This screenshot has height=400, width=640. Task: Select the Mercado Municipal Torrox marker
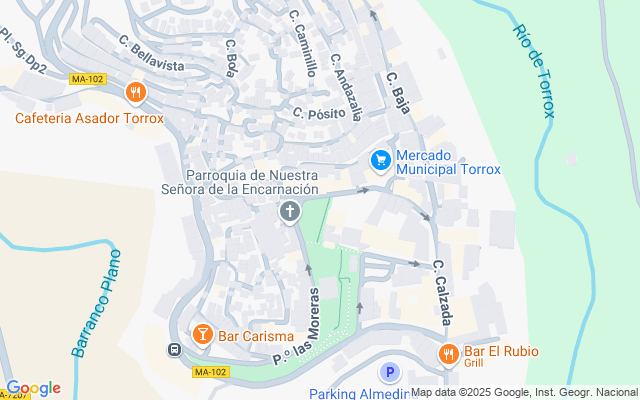point(380,160)
